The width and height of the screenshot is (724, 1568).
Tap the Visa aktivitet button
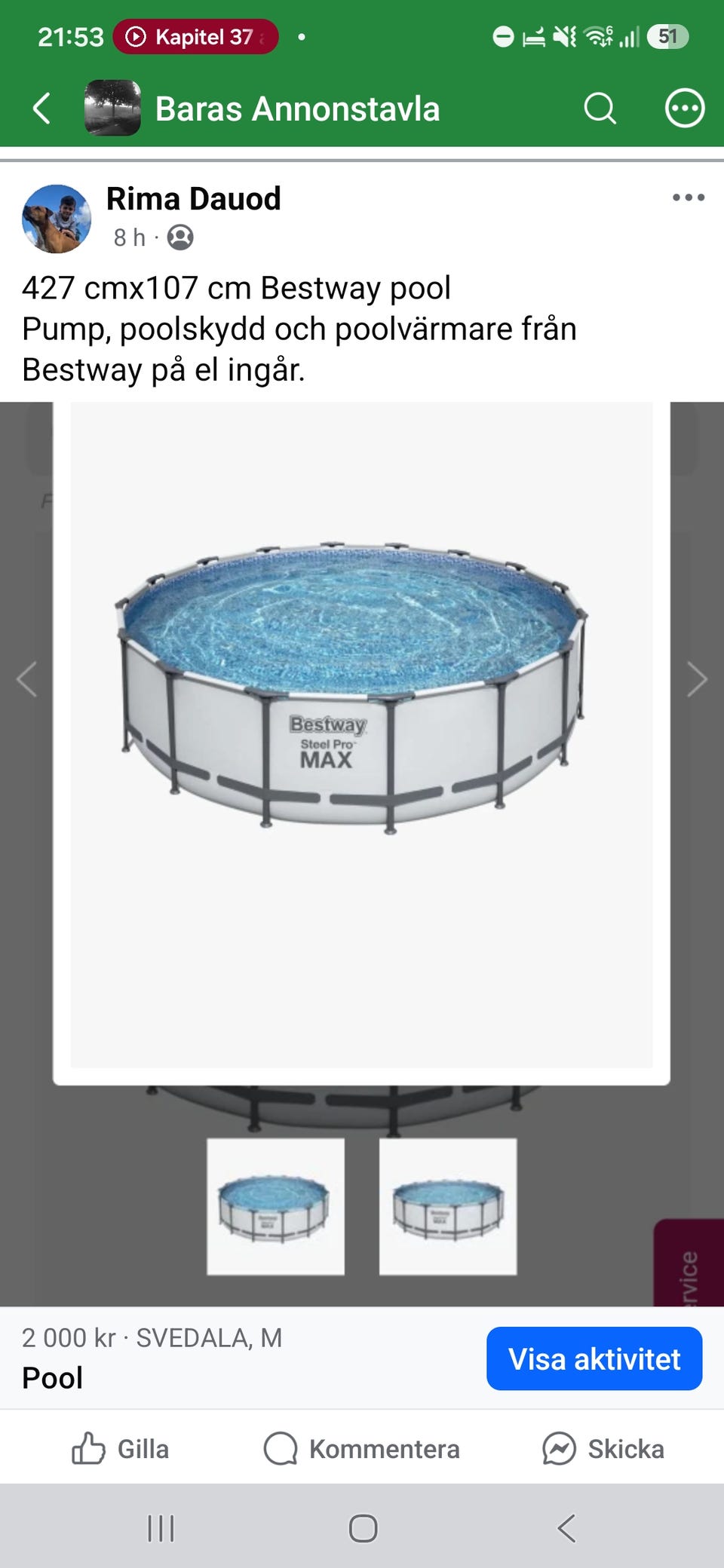[594, 1358]
